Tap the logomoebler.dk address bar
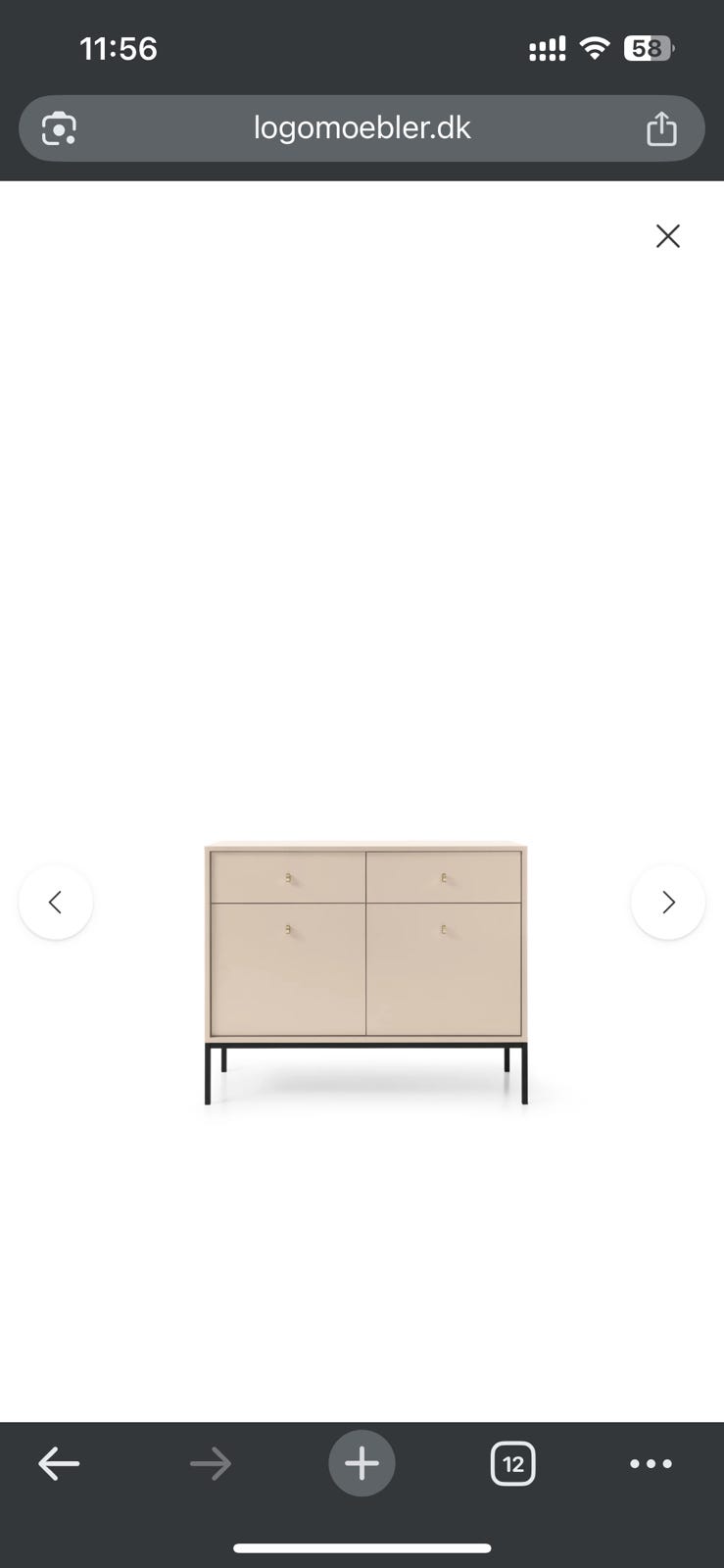 [362, 128]
